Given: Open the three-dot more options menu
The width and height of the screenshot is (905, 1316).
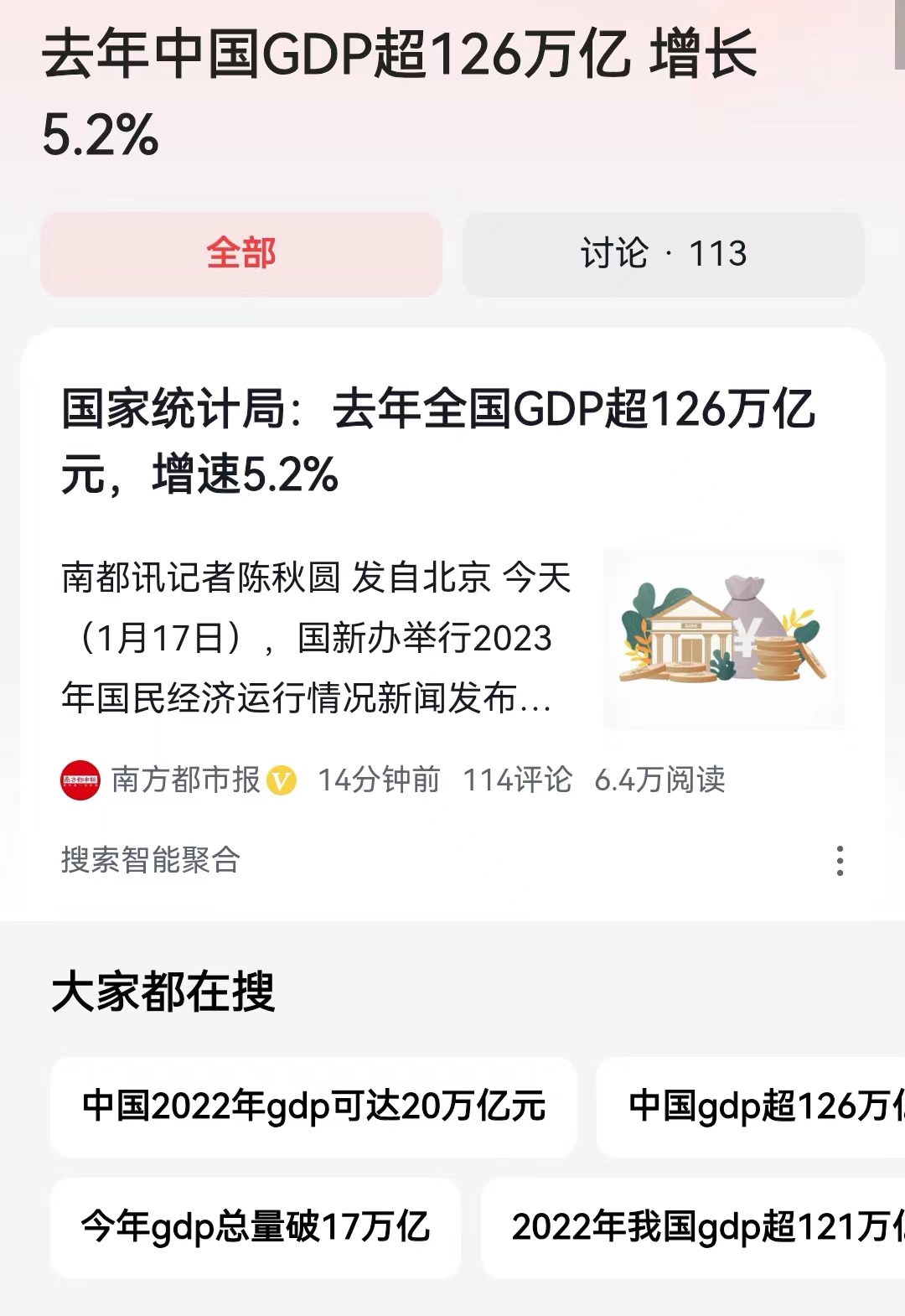Looking at the screenshot, I should click(840, 857).
